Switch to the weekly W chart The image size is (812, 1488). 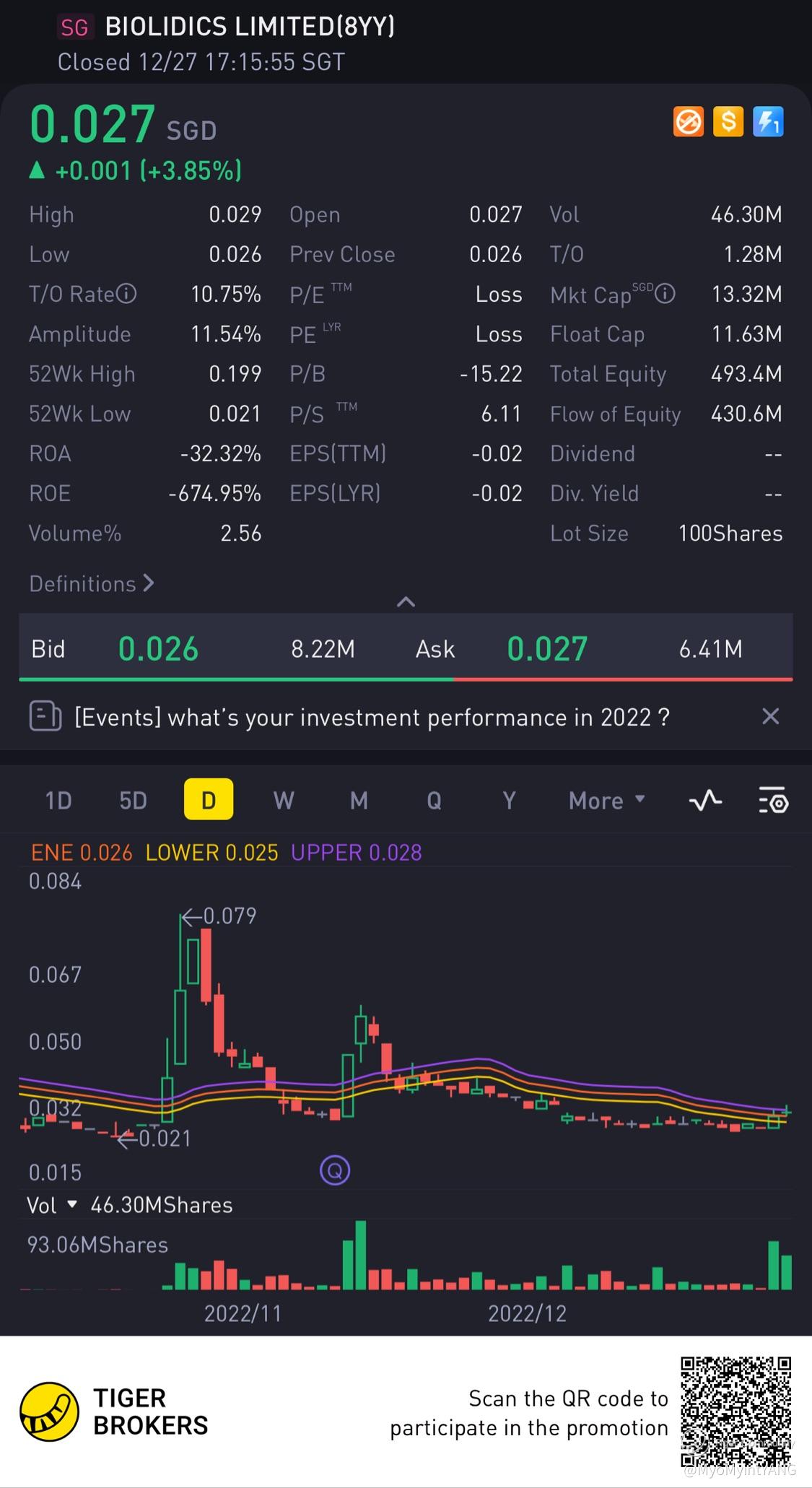pos(284,800)
